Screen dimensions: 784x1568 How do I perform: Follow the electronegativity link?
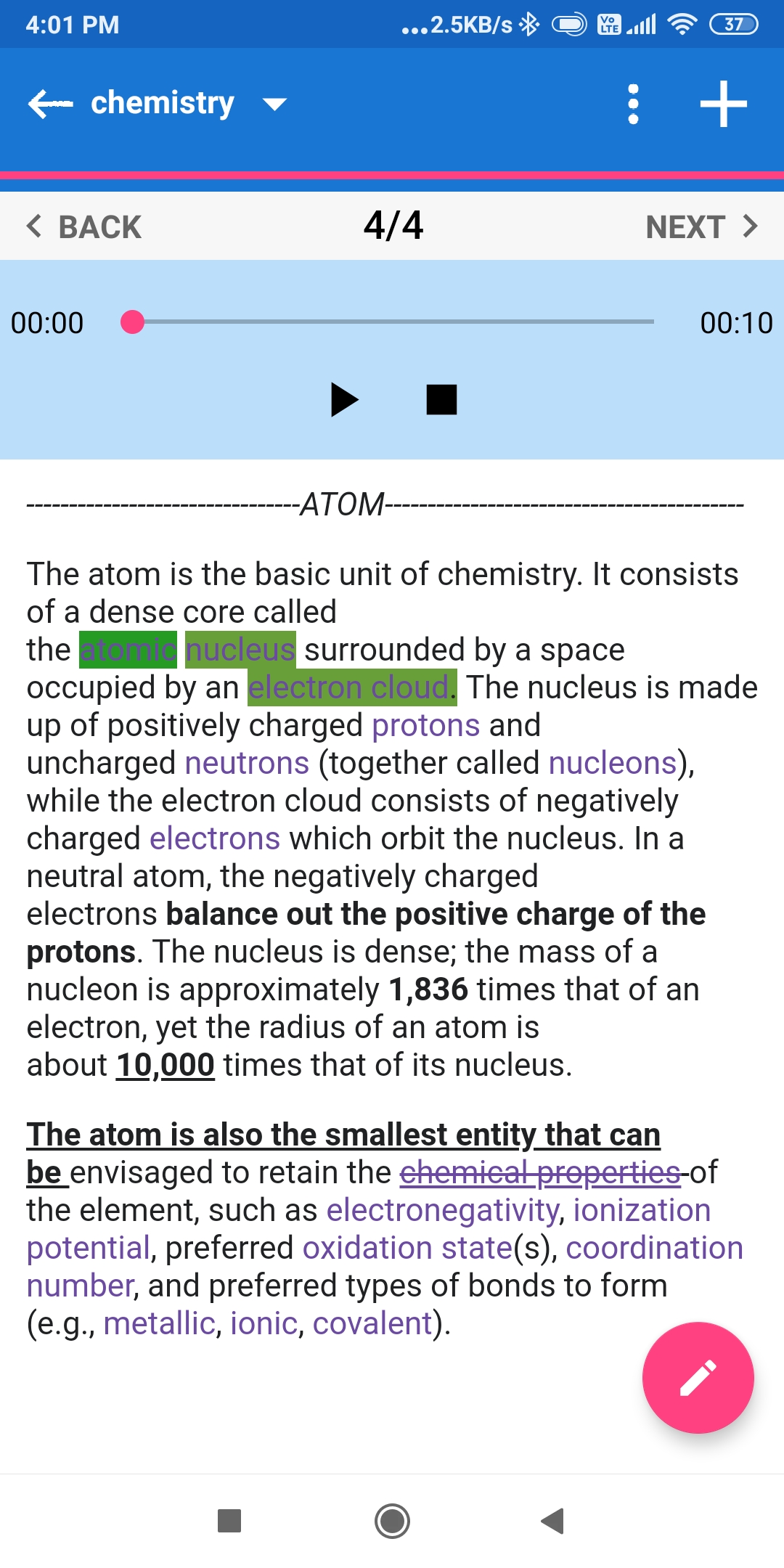click(443, 1210)
